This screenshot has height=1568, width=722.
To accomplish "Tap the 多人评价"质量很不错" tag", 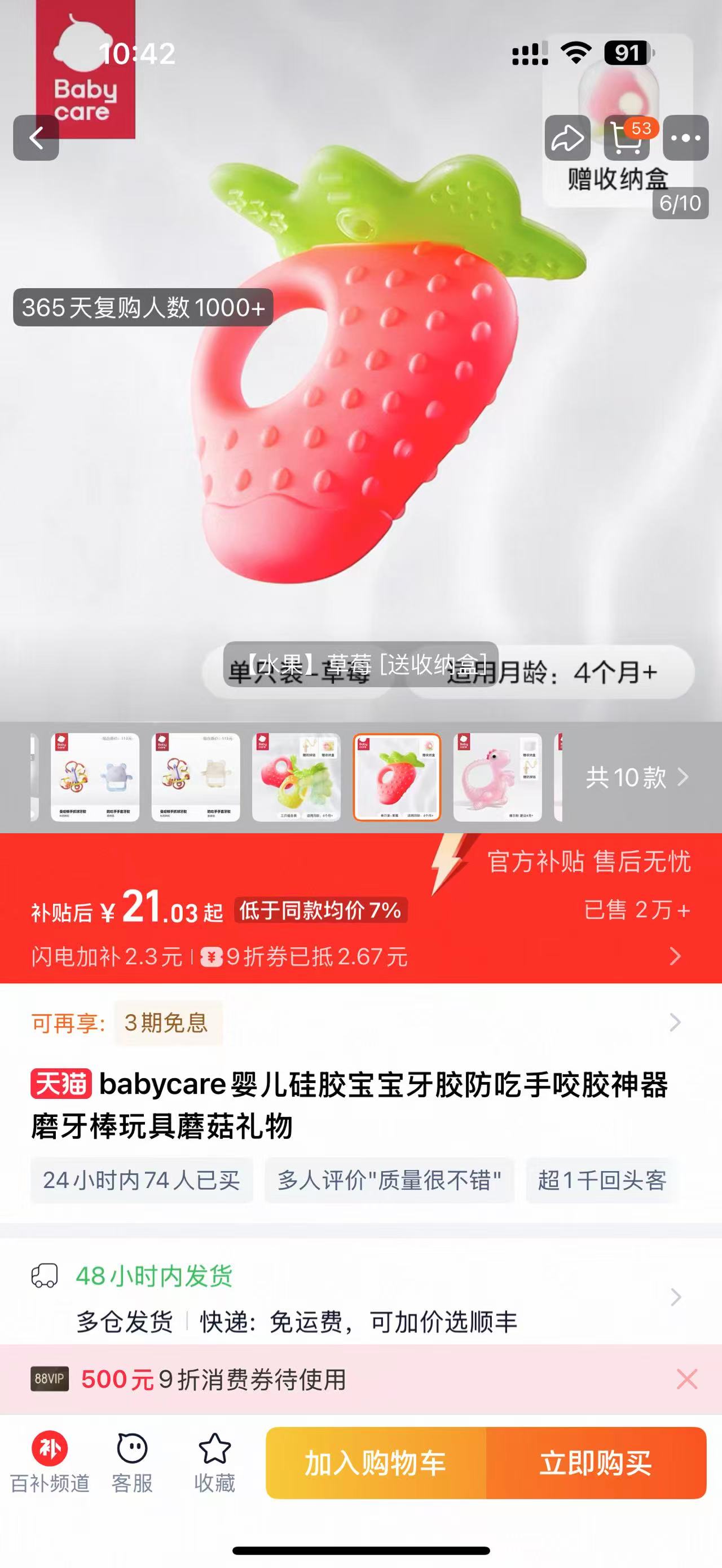I will click(389, 1180).
